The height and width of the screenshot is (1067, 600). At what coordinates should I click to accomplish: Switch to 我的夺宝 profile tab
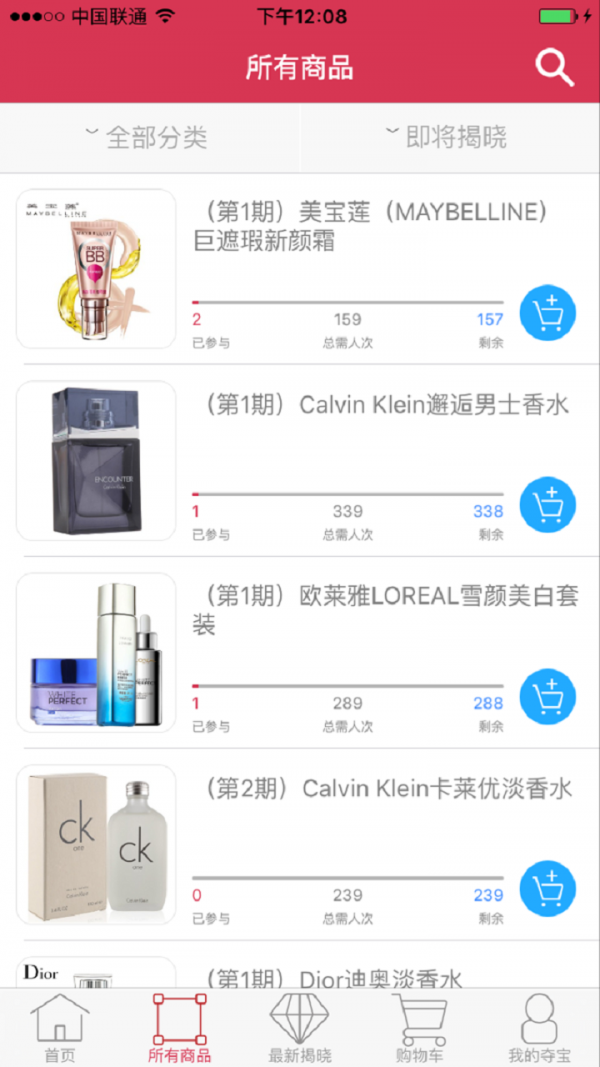click(540, 1028)
